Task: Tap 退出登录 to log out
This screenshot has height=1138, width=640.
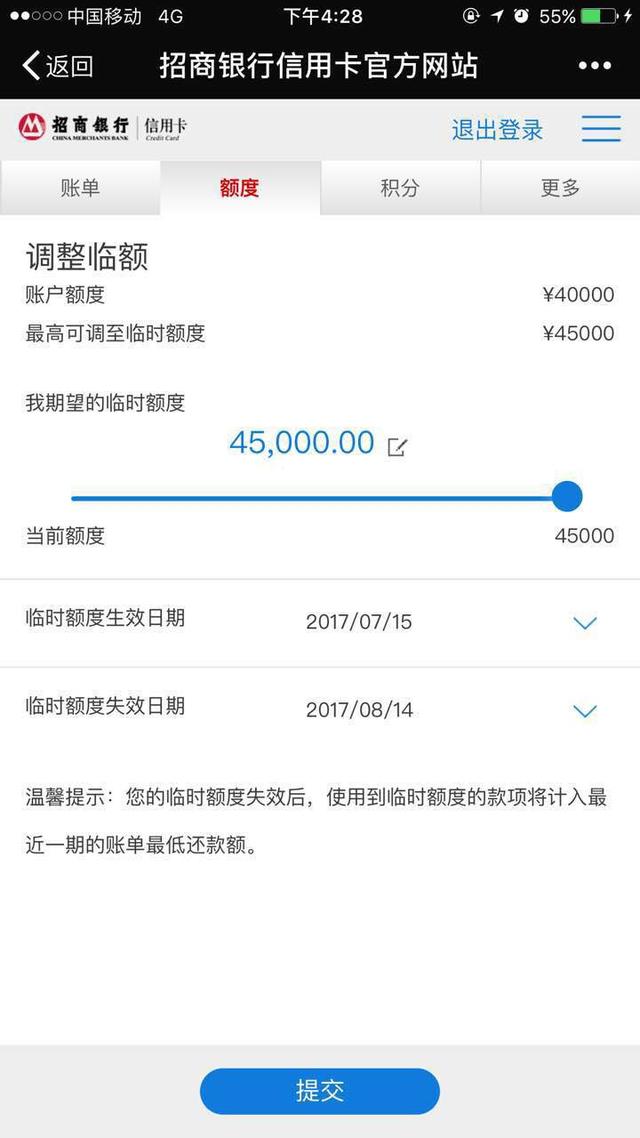Action: pyautogui.click(x=497, y=129)
